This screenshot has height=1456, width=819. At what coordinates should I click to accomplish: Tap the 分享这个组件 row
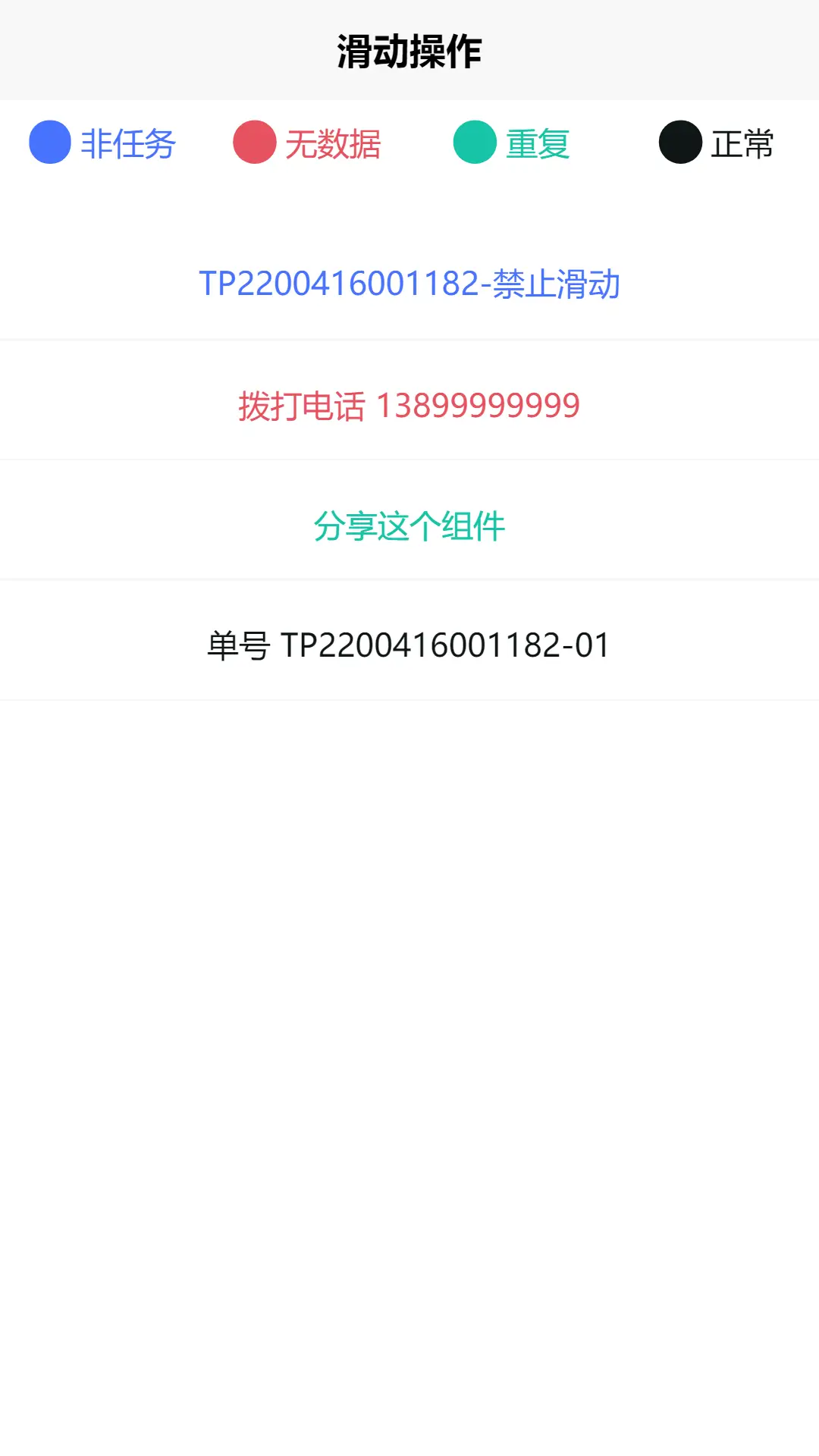(x=409, y=526)
